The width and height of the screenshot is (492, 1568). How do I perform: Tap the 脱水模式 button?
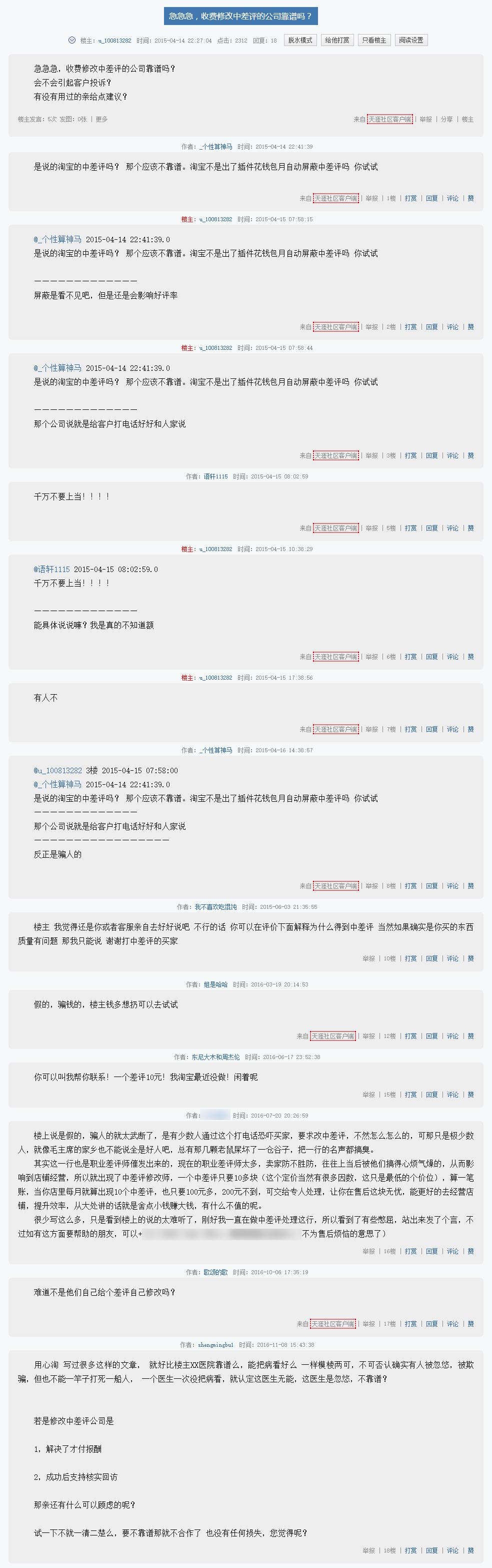[x=300, y=40]
